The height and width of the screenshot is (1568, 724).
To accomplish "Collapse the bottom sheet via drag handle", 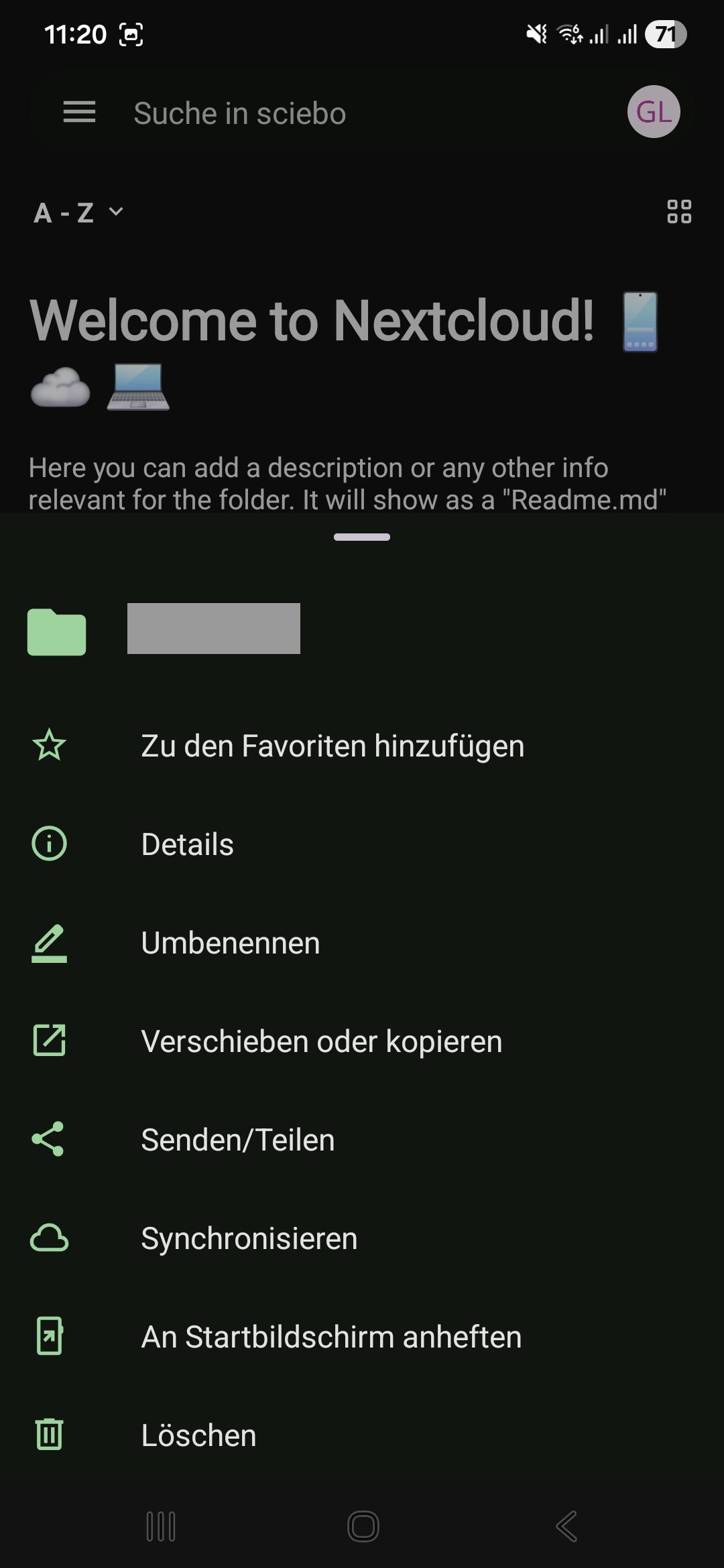I will pos(361,537).
